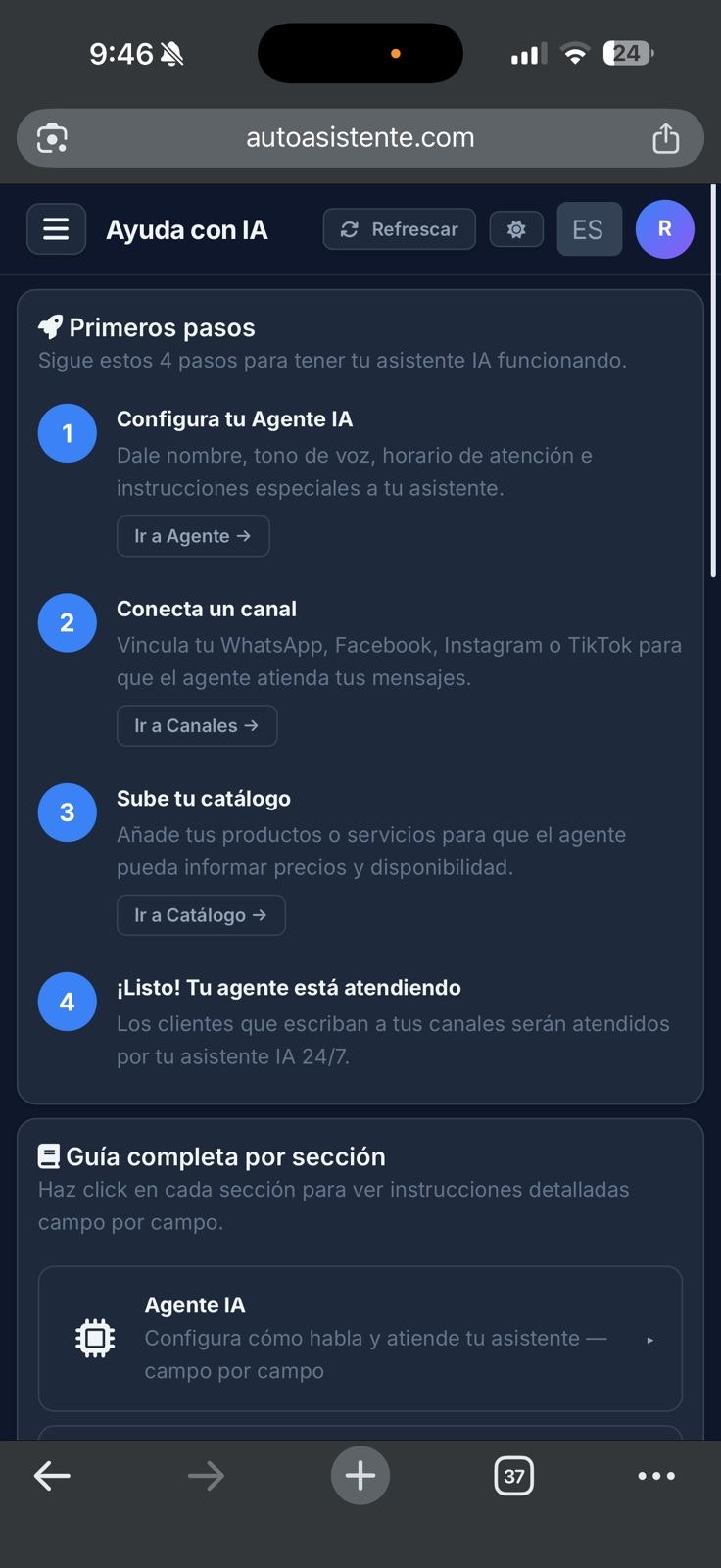This screenshot has height=1568, width=721.
Task: Expand the Agente IA guide section
Action: point(360,1338)
